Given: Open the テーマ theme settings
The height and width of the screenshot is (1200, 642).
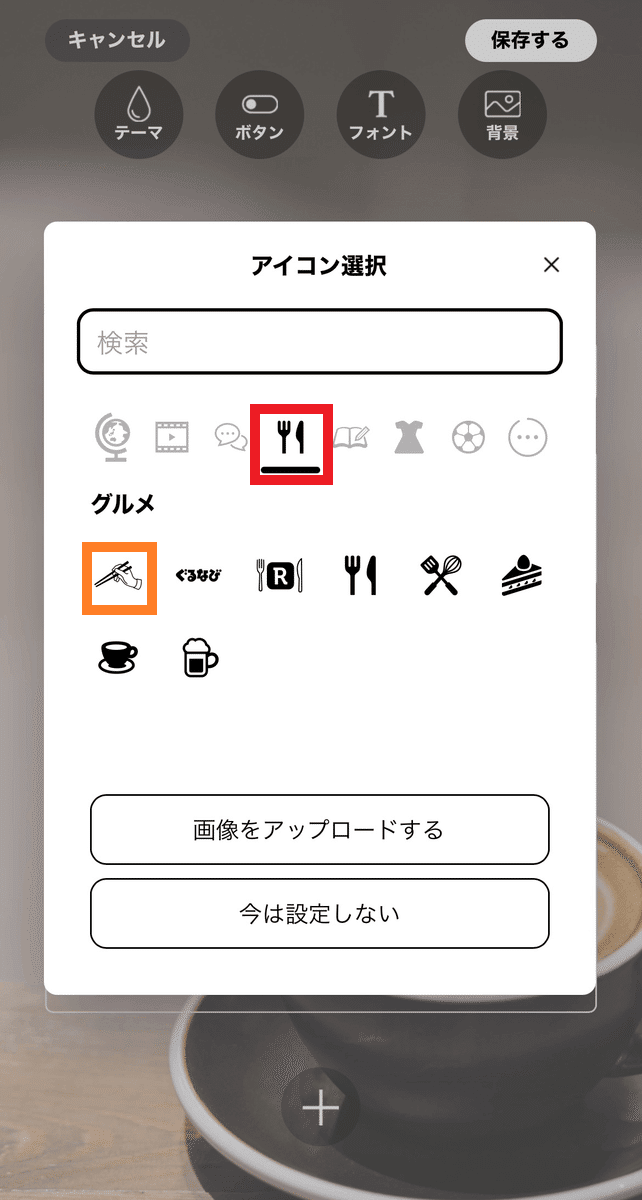Looking at the screenshot, I should click(x=139, y=111).
